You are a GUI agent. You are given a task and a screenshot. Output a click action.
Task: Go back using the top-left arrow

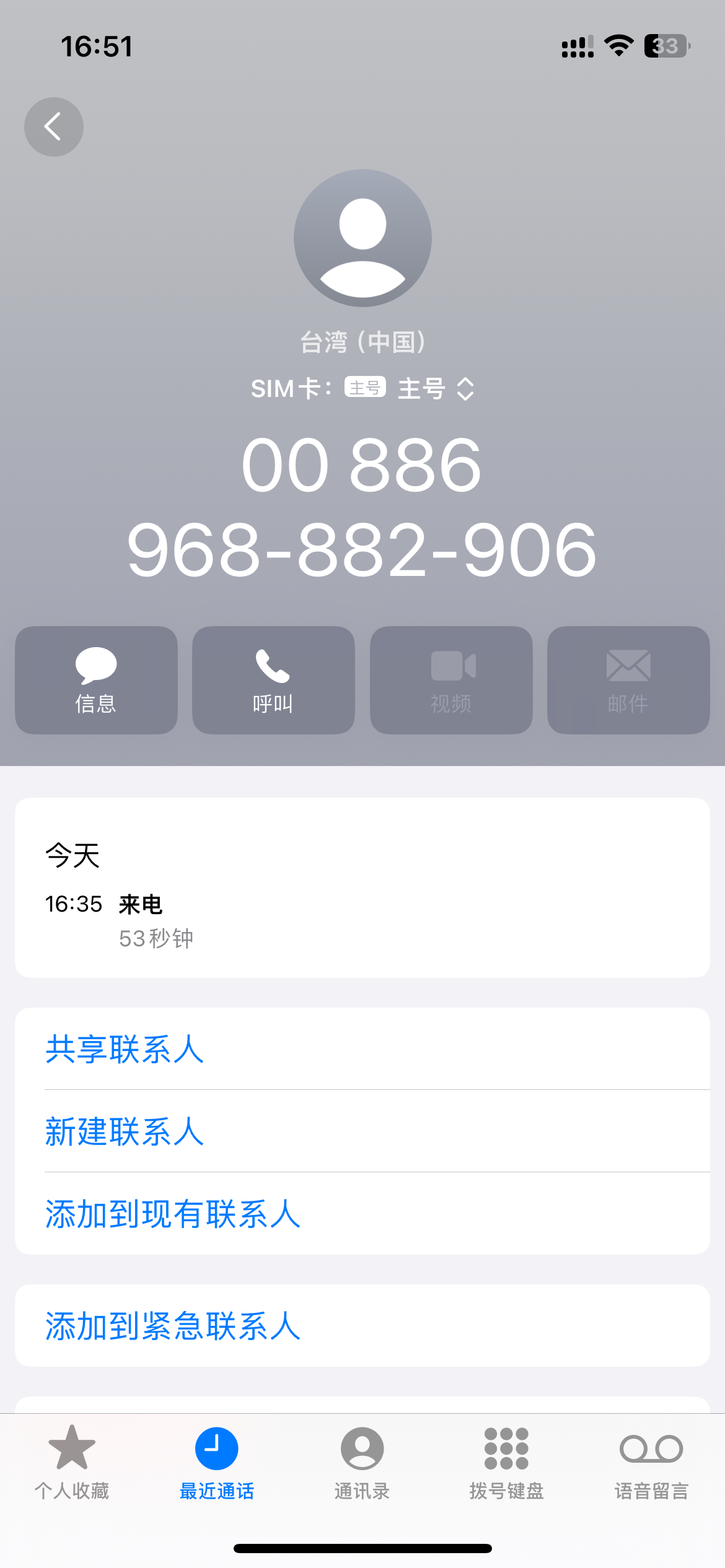pos(54,127)
